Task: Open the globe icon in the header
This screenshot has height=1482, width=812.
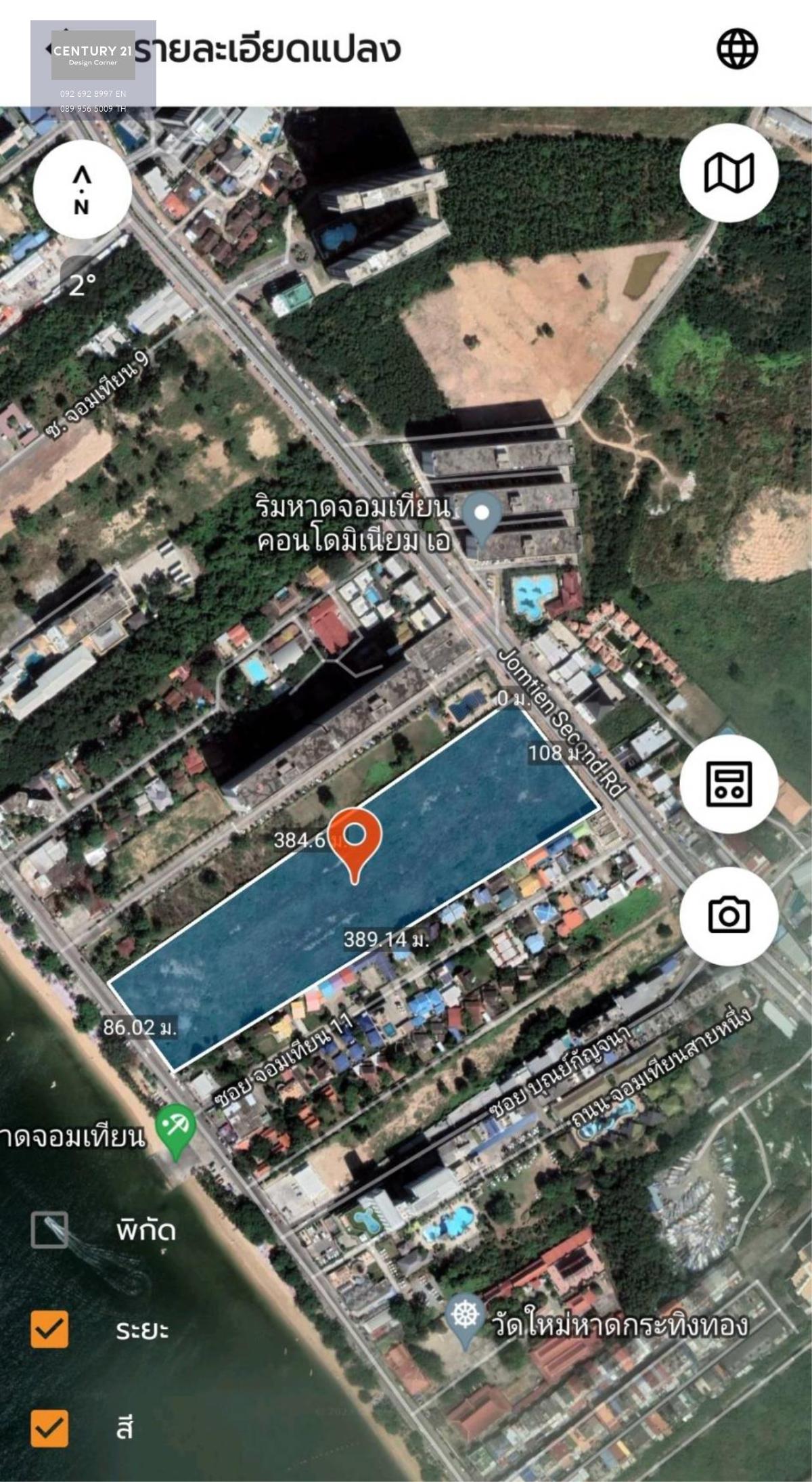Action: 737,49
